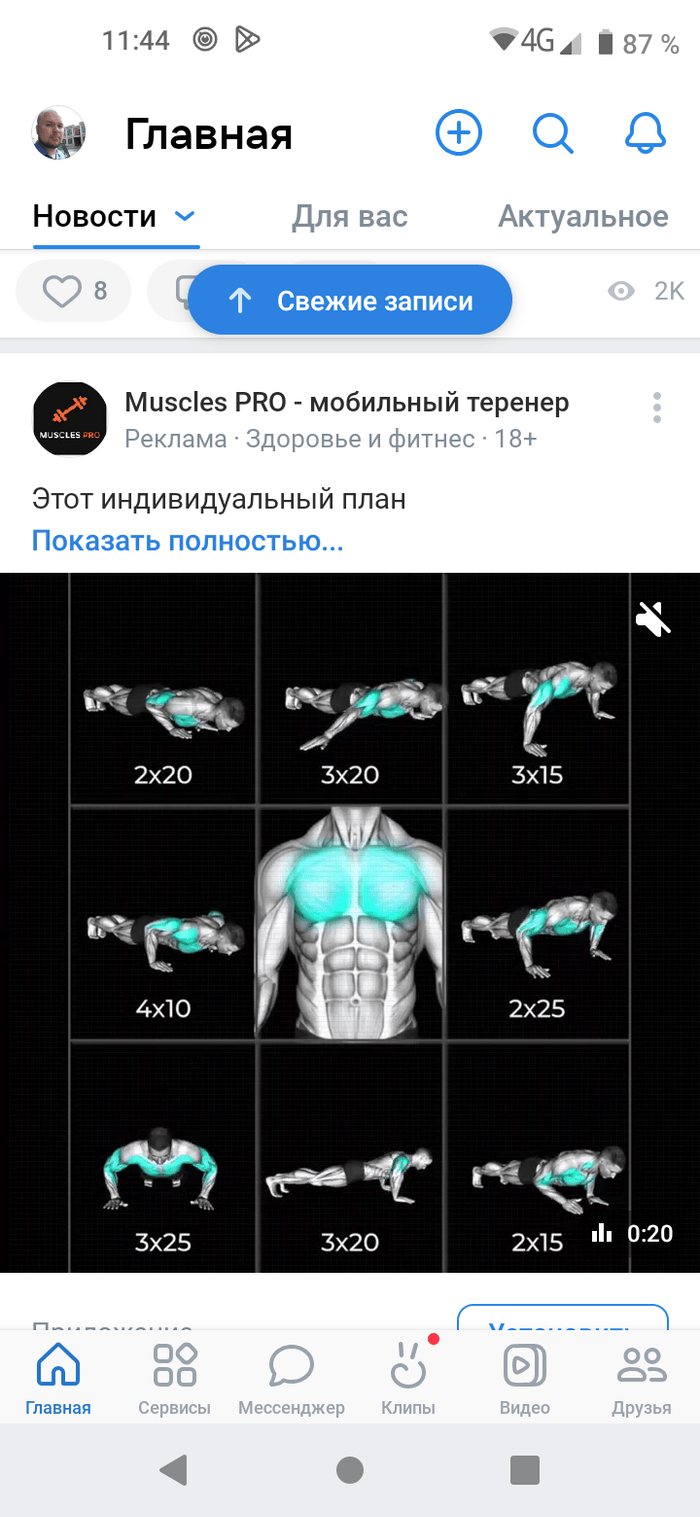Screen dimensions: 700x1517
Task: Switch to the Видео tab
Action: pyautogui.click(x=524, y=1379)
